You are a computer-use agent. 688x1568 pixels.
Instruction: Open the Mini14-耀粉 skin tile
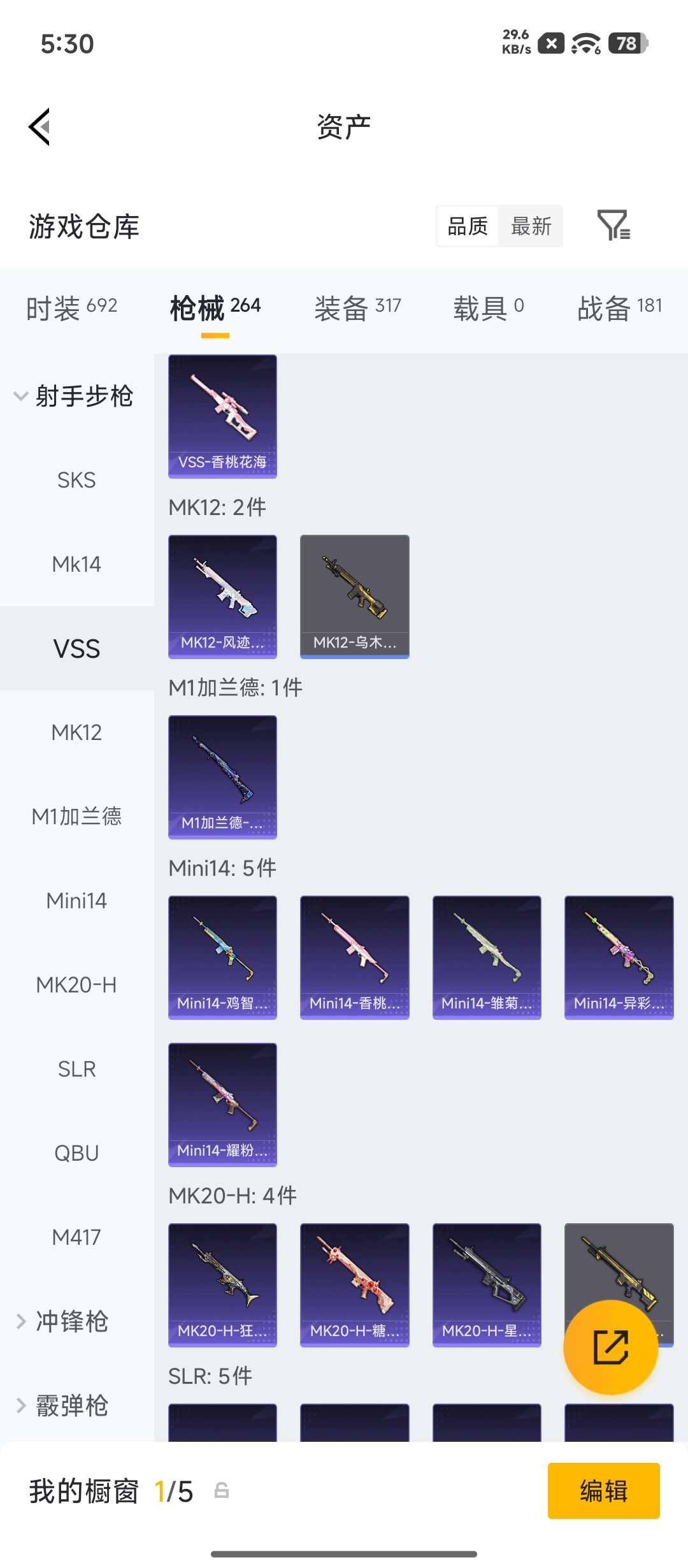coord(222,1105)
